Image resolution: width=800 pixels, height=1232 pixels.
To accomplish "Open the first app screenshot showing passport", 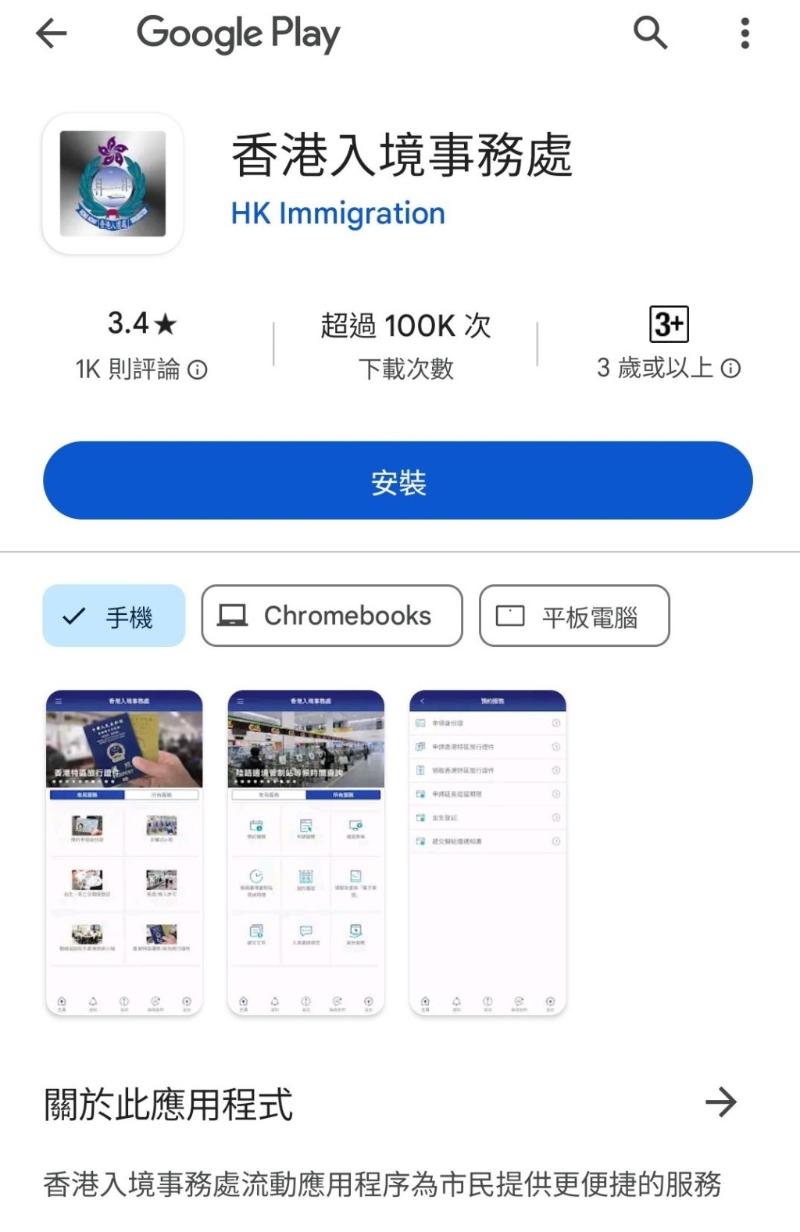I will pos(122,850).
